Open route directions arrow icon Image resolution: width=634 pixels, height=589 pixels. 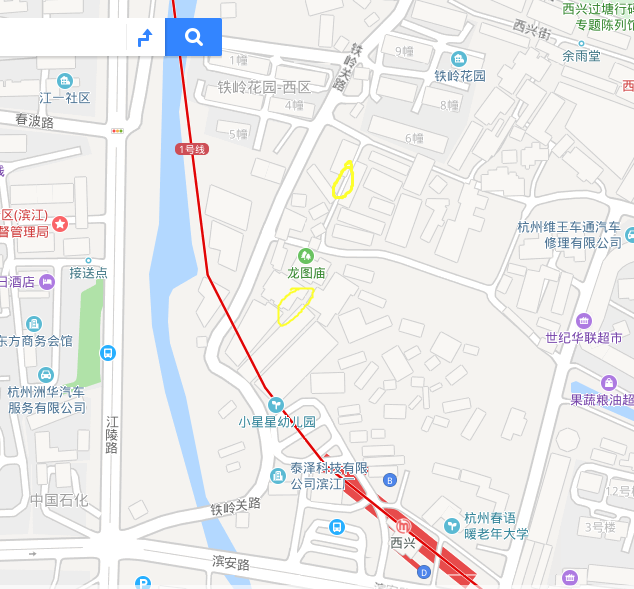point(144,38)
